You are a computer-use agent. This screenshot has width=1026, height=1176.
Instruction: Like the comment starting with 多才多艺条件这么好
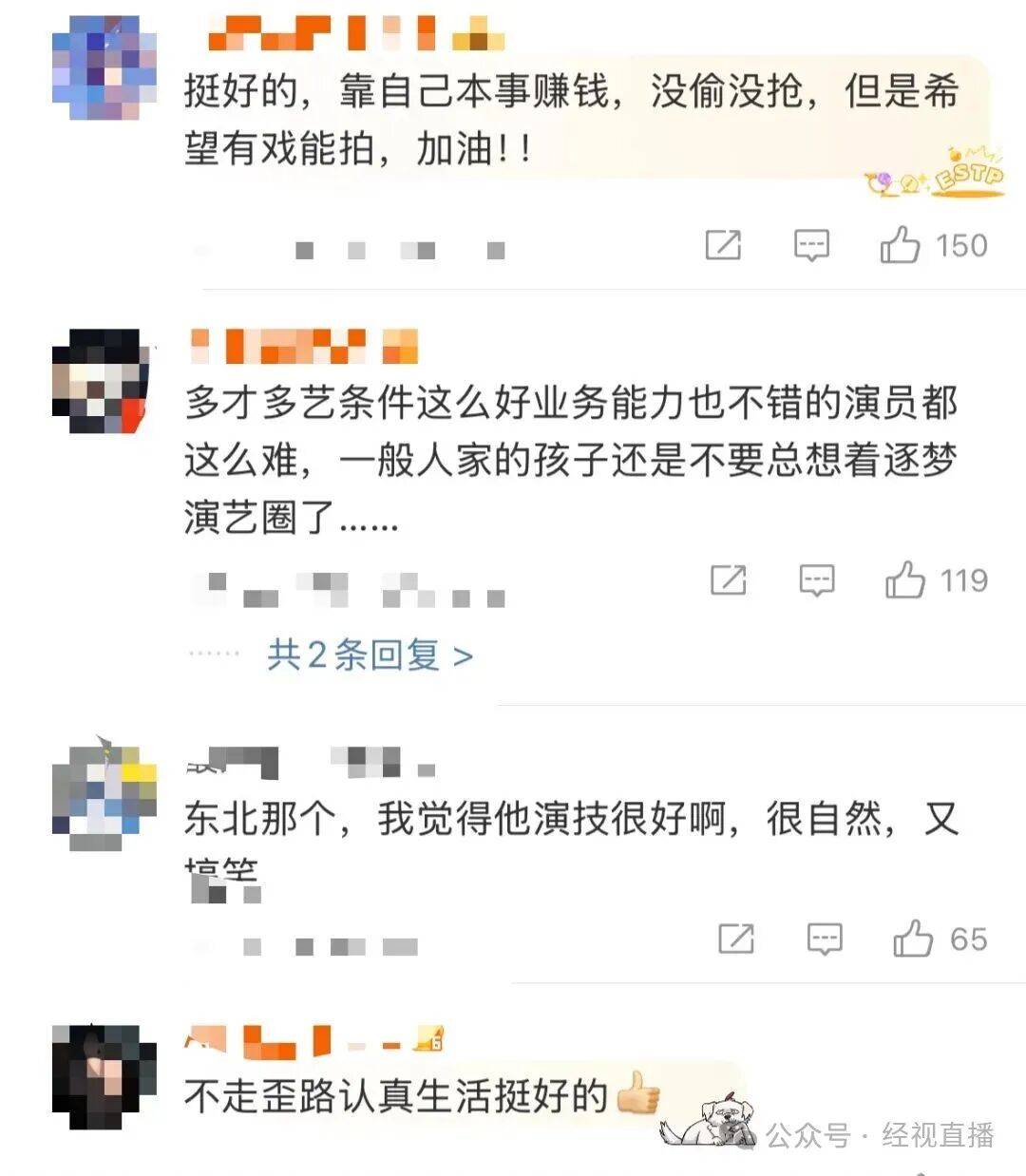905,579
